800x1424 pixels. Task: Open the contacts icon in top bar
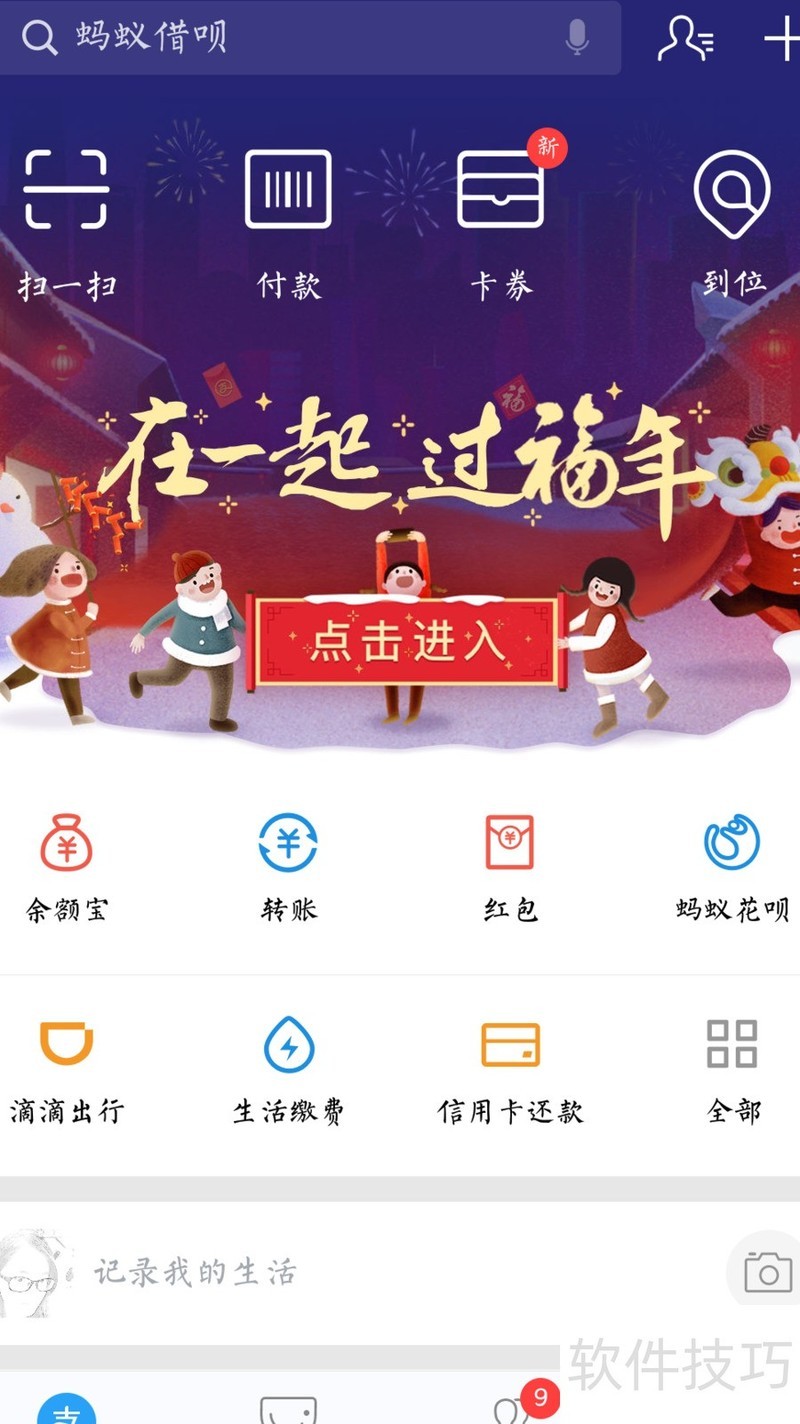tap(686, 39)
